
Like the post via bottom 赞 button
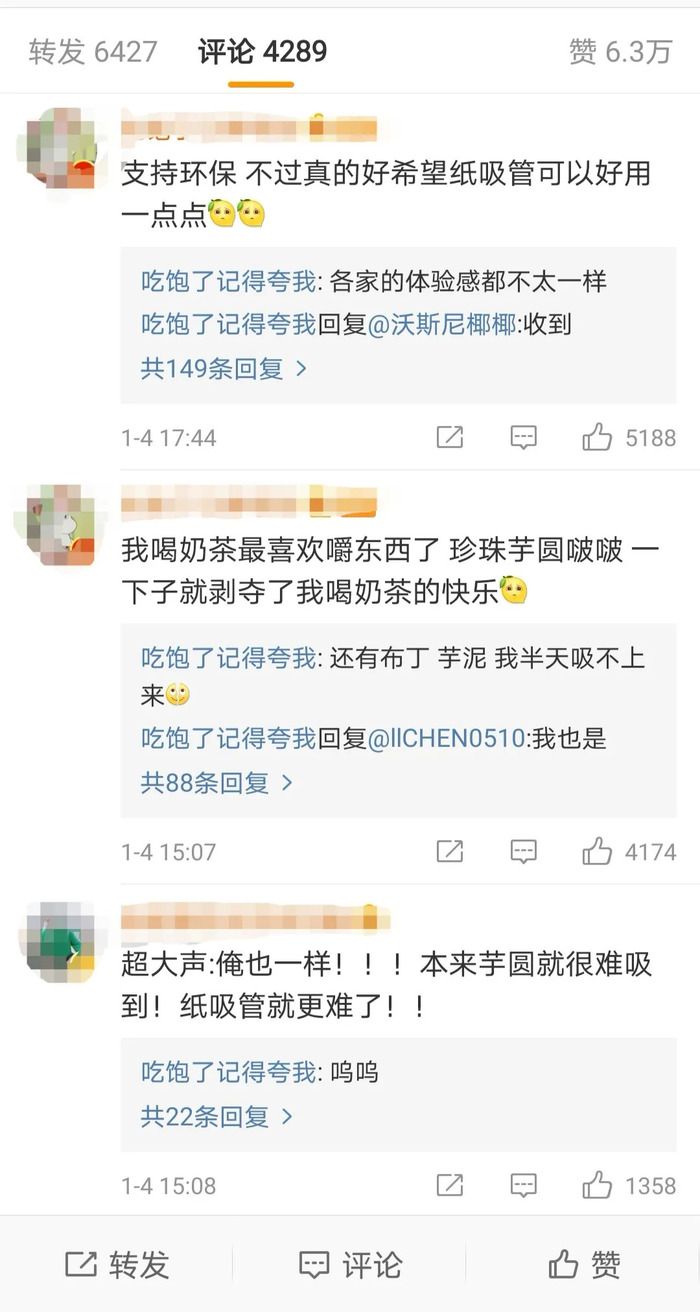tap(585, 1265)
